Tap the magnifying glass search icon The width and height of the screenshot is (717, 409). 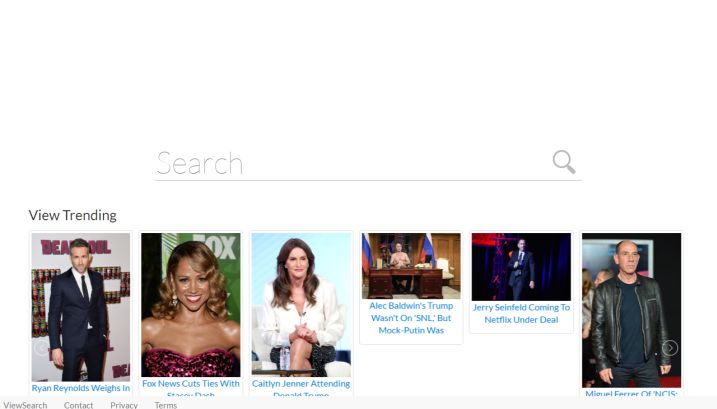[x=564, y=162]
